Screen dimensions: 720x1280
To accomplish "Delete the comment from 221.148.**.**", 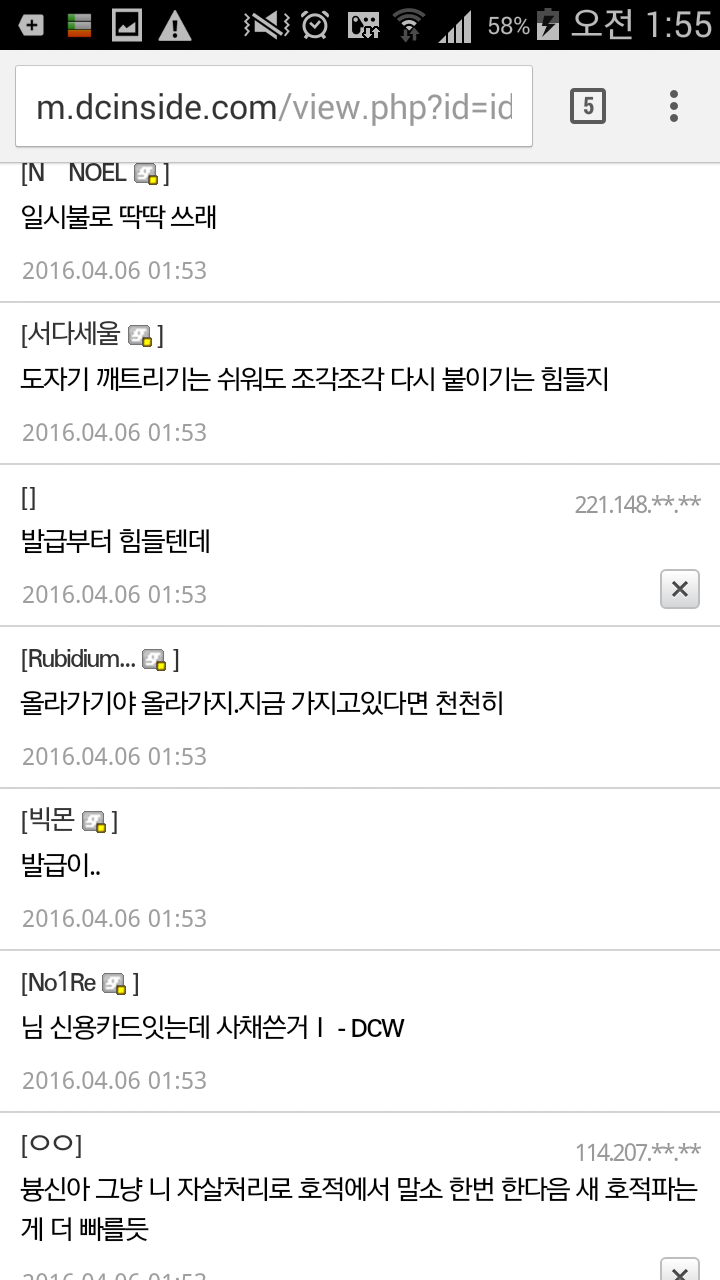I will (x=679, y=590).
